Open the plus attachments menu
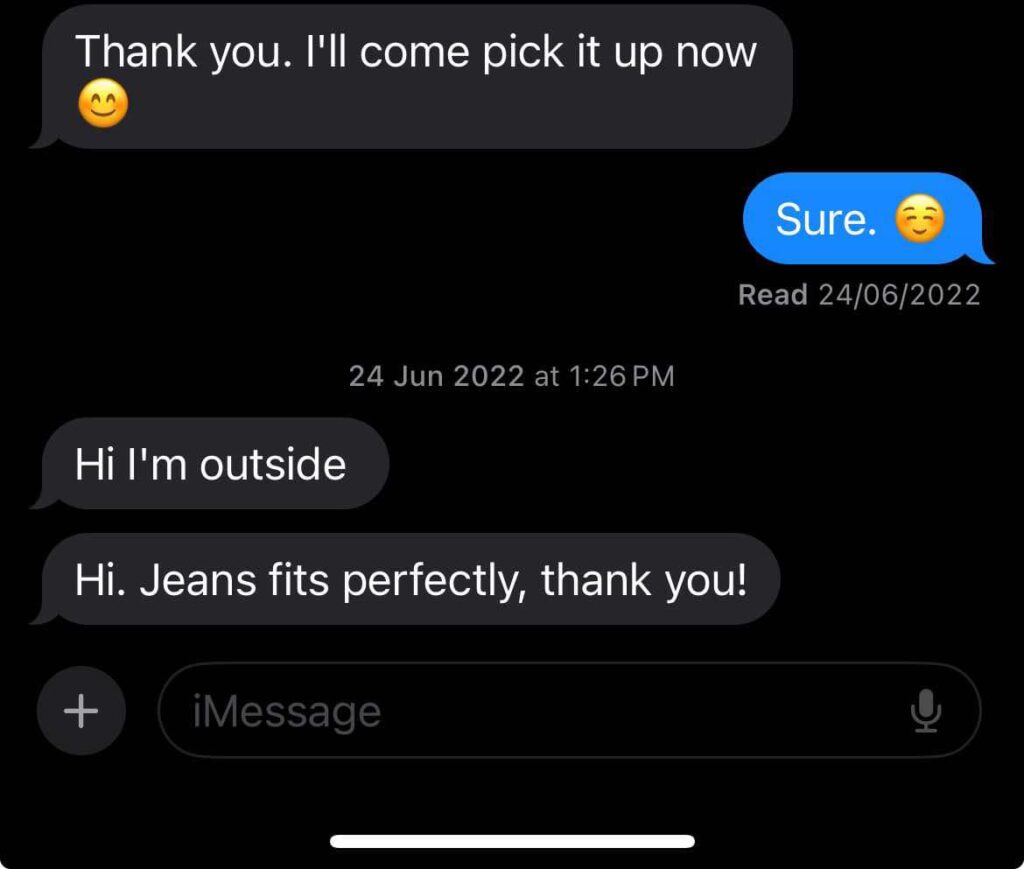The image size is (1024, 869). [x=81, y=711]
